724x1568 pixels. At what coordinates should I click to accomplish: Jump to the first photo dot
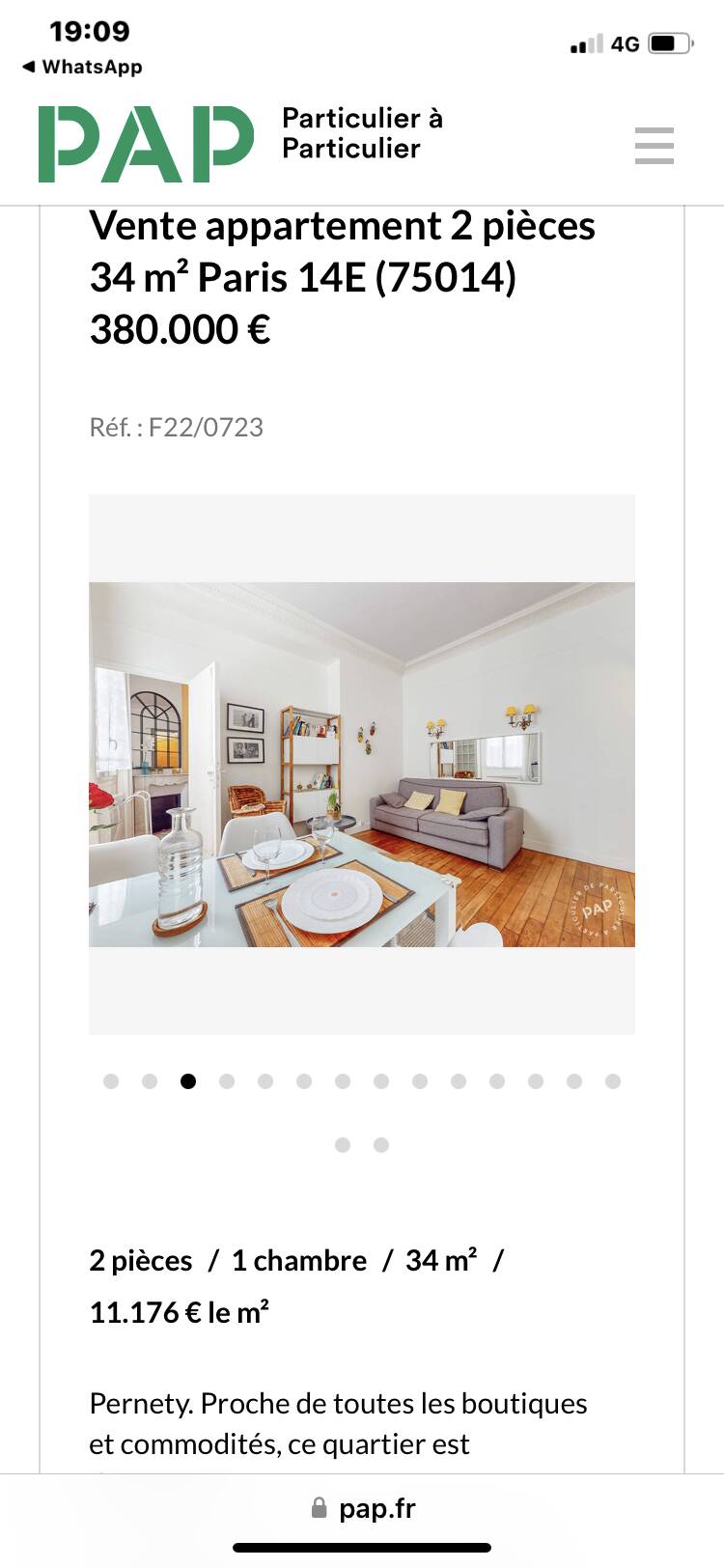[x=111, y=1081]
